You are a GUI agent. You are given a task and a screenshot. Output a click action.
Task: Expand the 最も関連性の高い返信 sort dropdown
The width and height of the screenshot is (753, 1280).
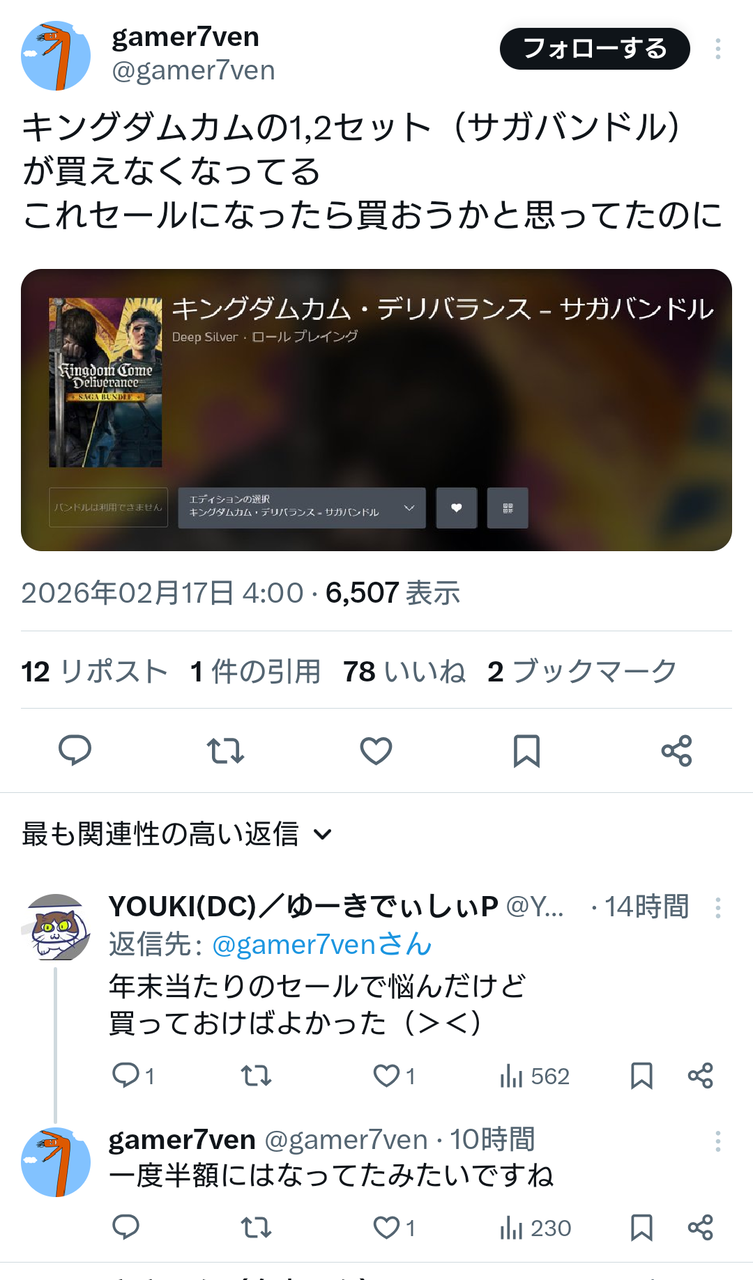click(177, 833)
